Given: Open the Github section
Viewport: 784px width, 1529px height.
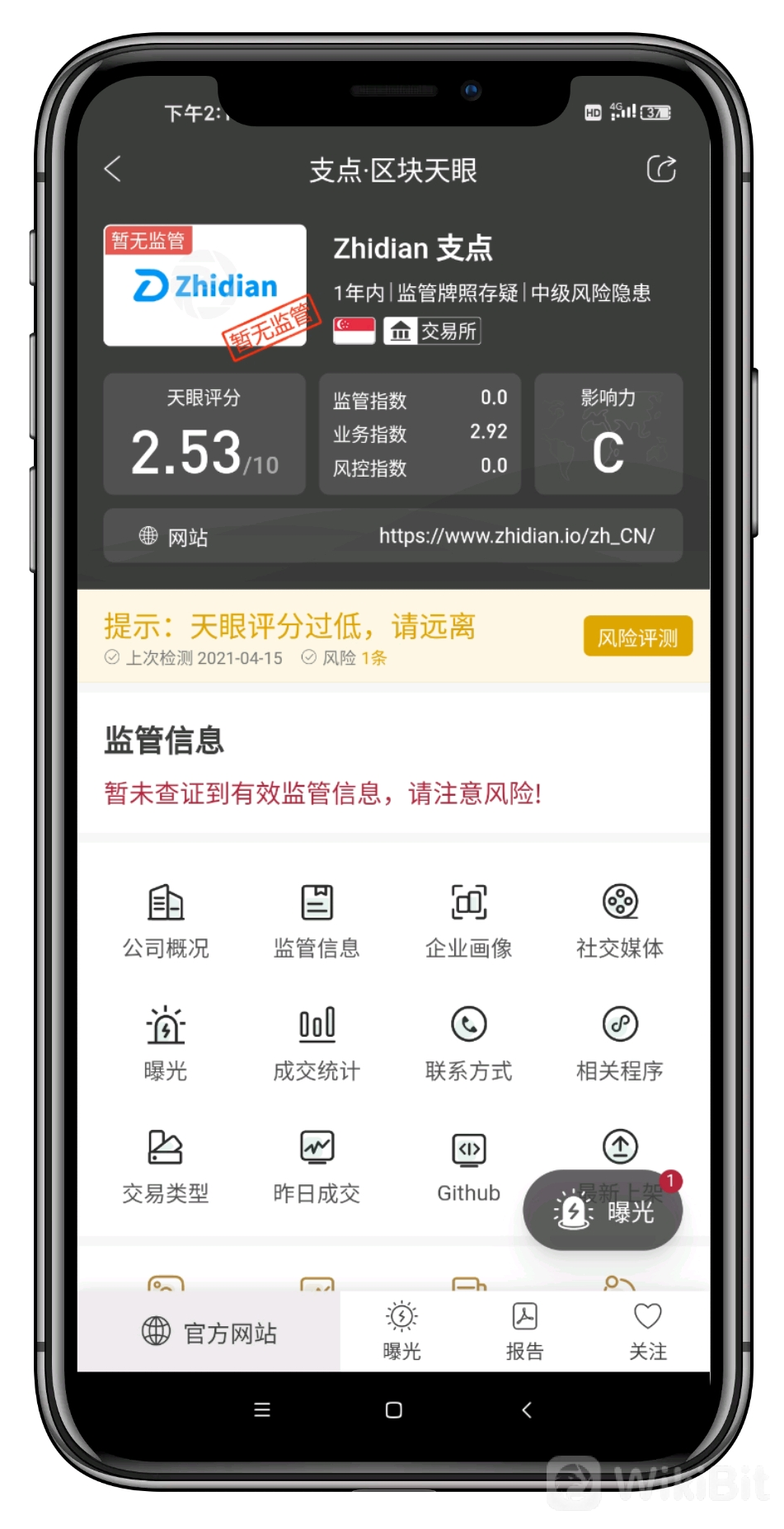Looking at the screenshot, I should click(x=468, y=1164).
